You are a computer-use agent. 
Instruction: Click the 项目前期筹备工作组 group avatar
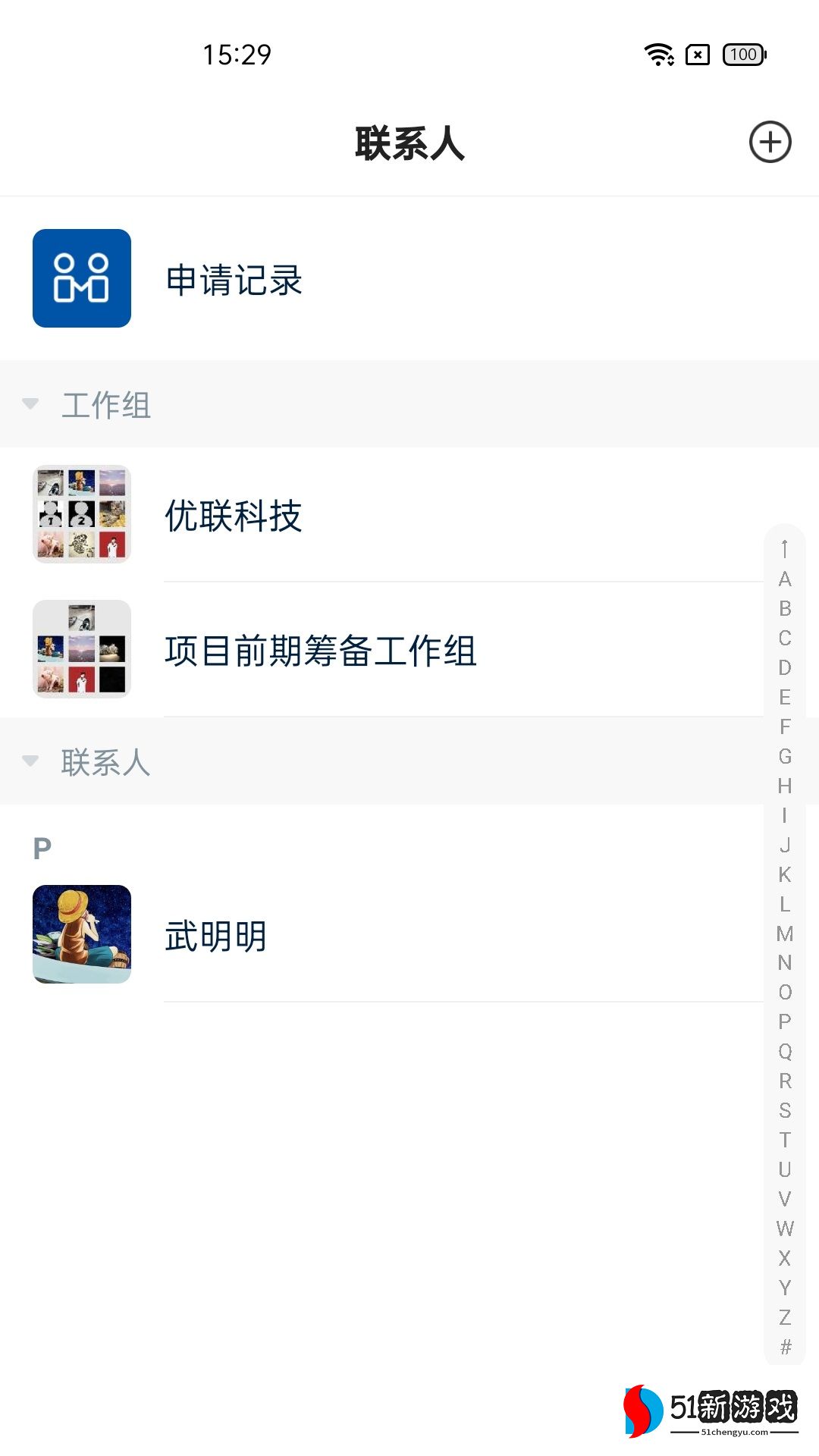[x=82, y=649]
